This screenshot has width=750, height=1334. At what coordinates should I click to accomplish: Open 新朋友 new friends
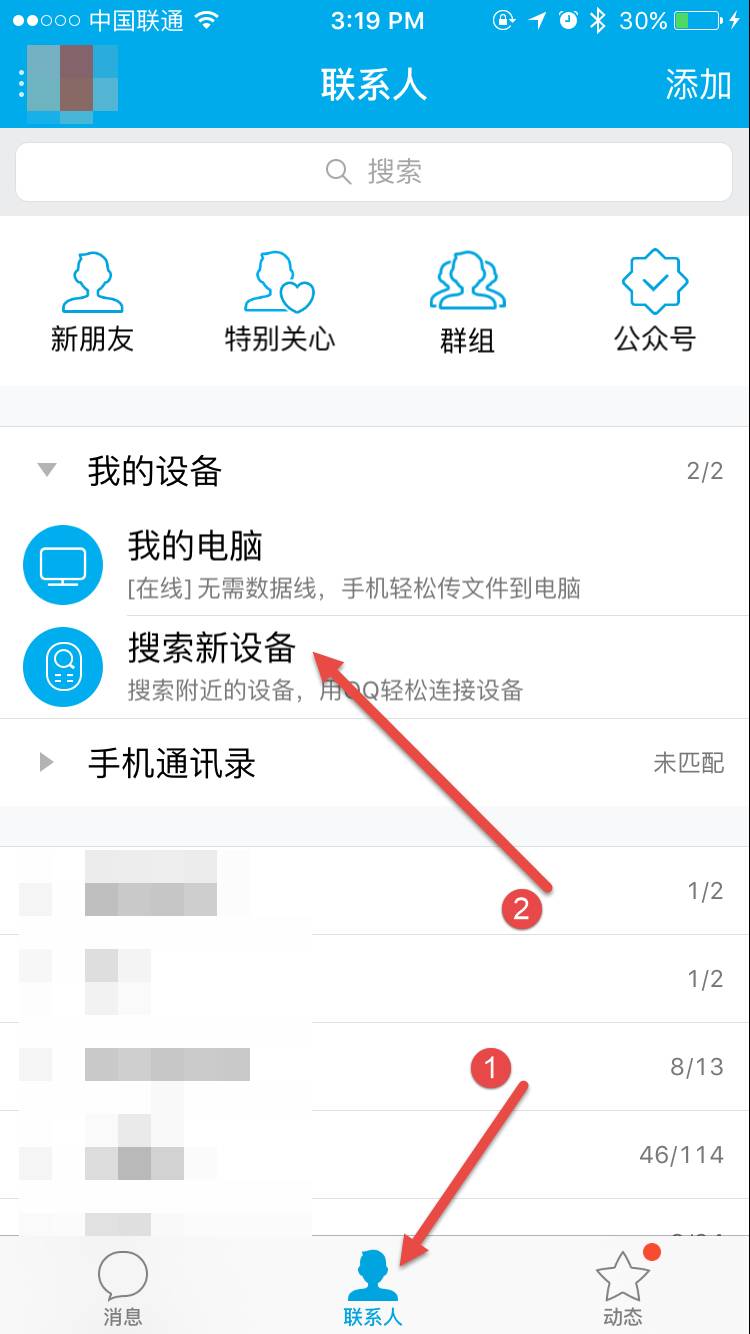(x=92, y=302)
